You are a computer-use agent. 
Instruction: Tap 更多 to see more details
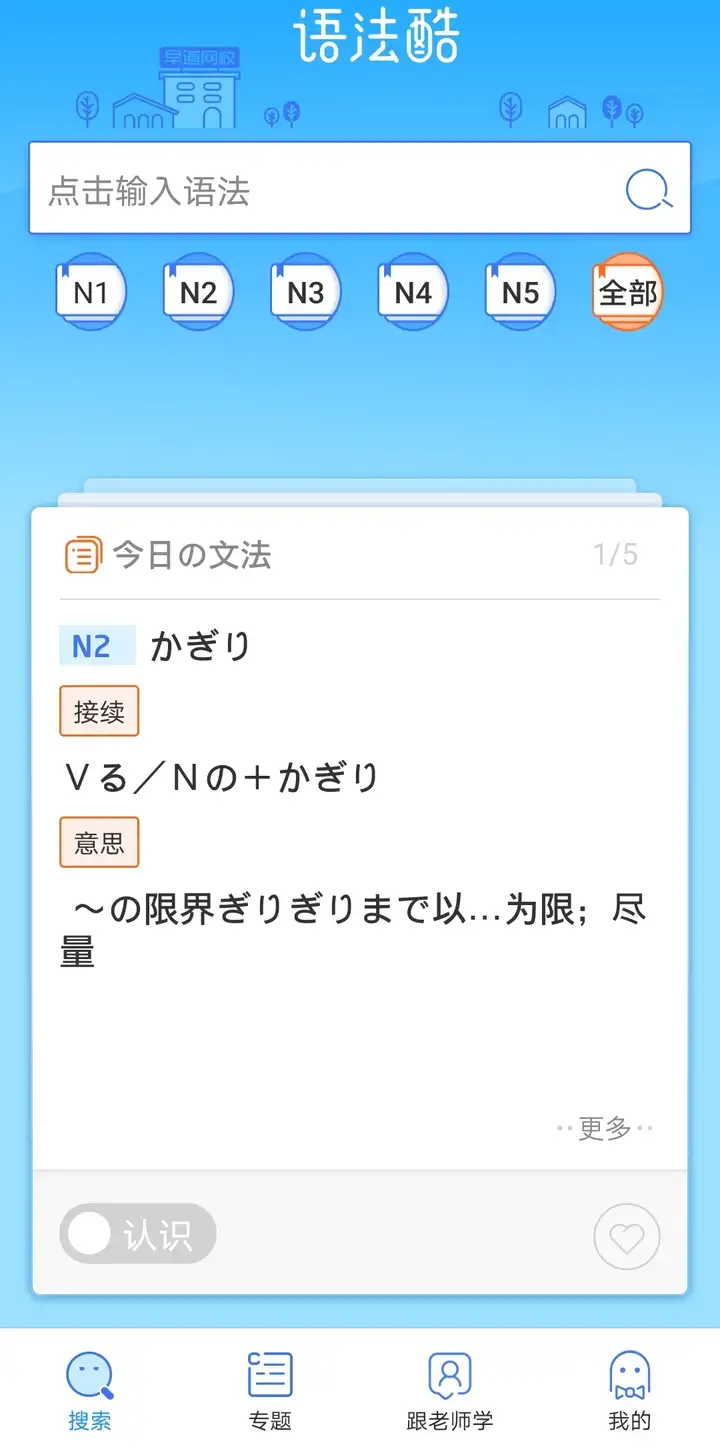coord(605,1129)
